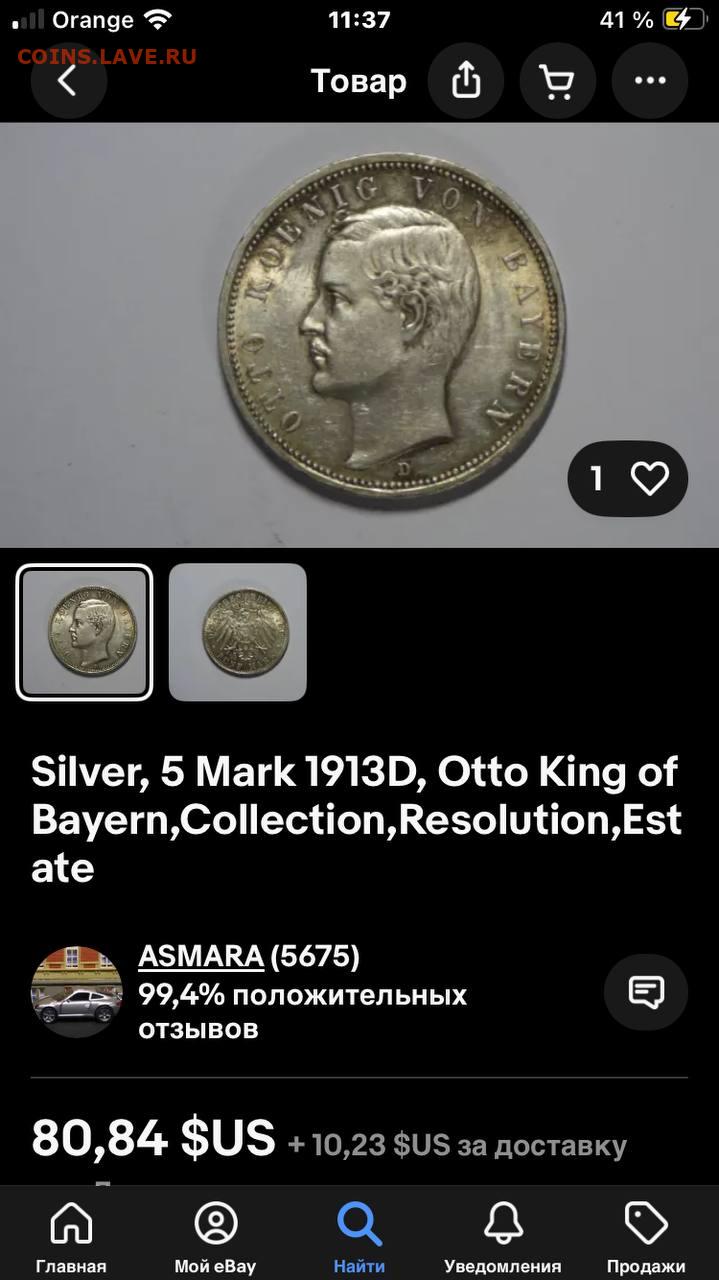The image size is (719, 1280).
Task: Open the shopping cart
Action: pos(557,81)
